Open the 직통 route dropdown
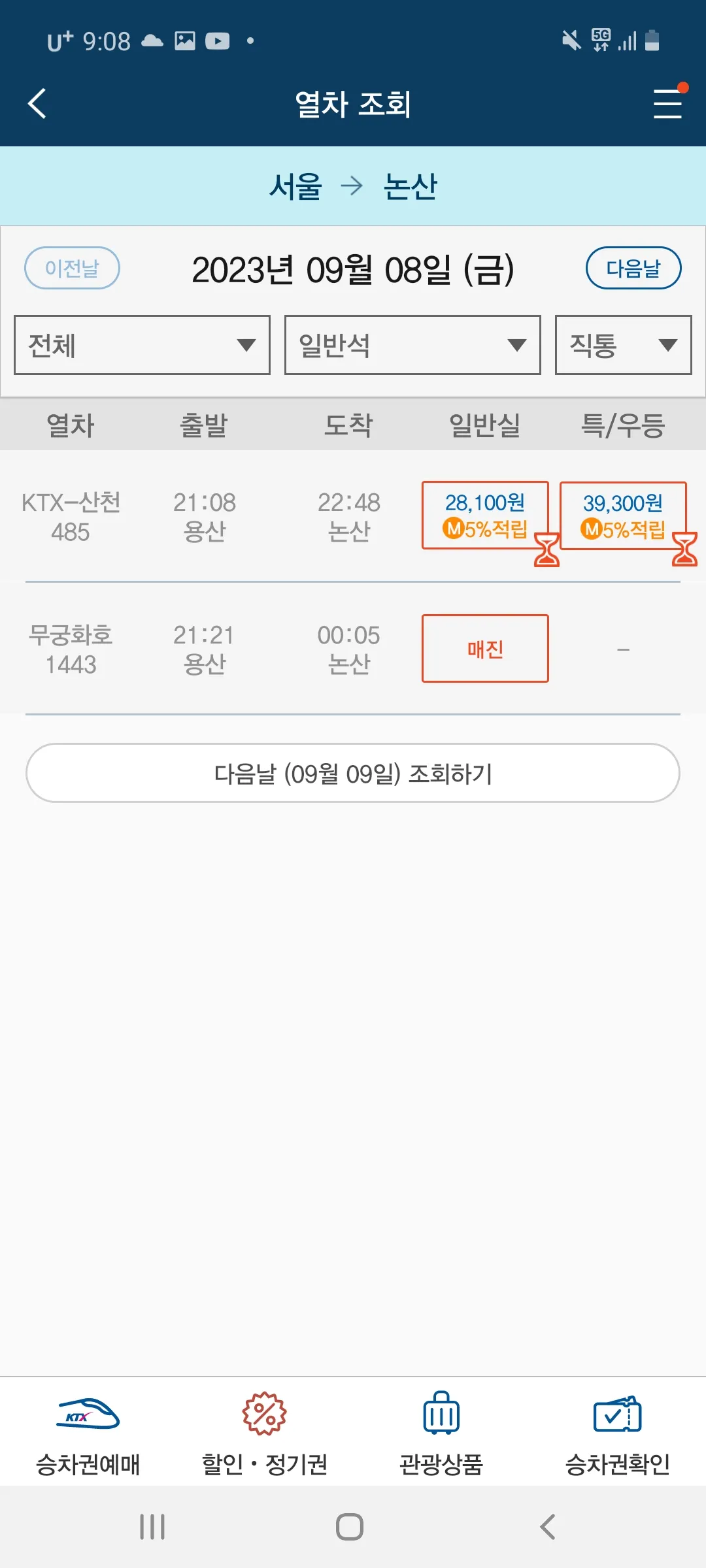The height and width of the screenshot is (1568, 706). pos(622,345)
